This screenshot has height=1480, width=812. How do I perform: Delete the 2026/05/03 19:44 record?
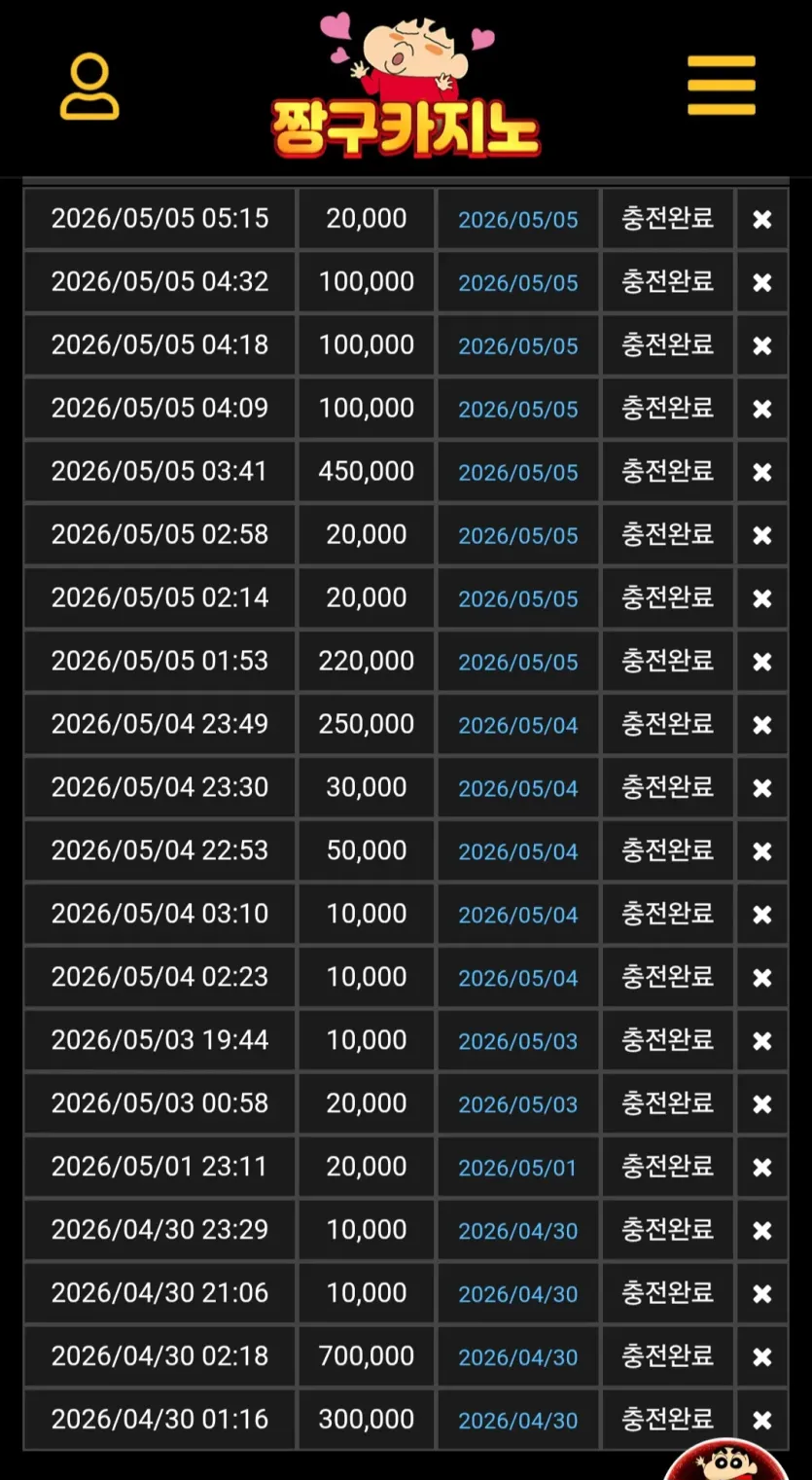tap(762, 1041)
